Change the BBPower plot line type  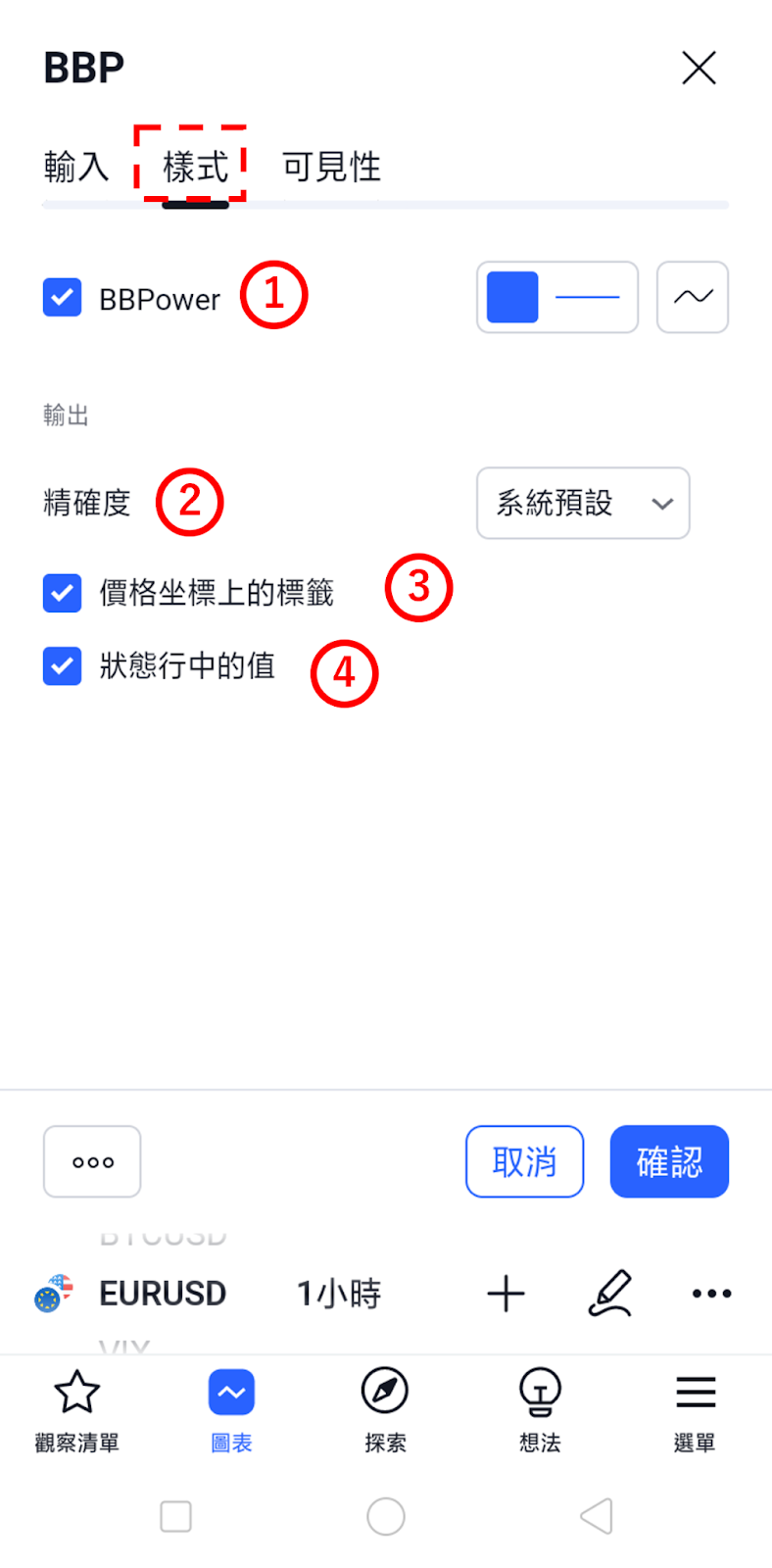point(693,297)
